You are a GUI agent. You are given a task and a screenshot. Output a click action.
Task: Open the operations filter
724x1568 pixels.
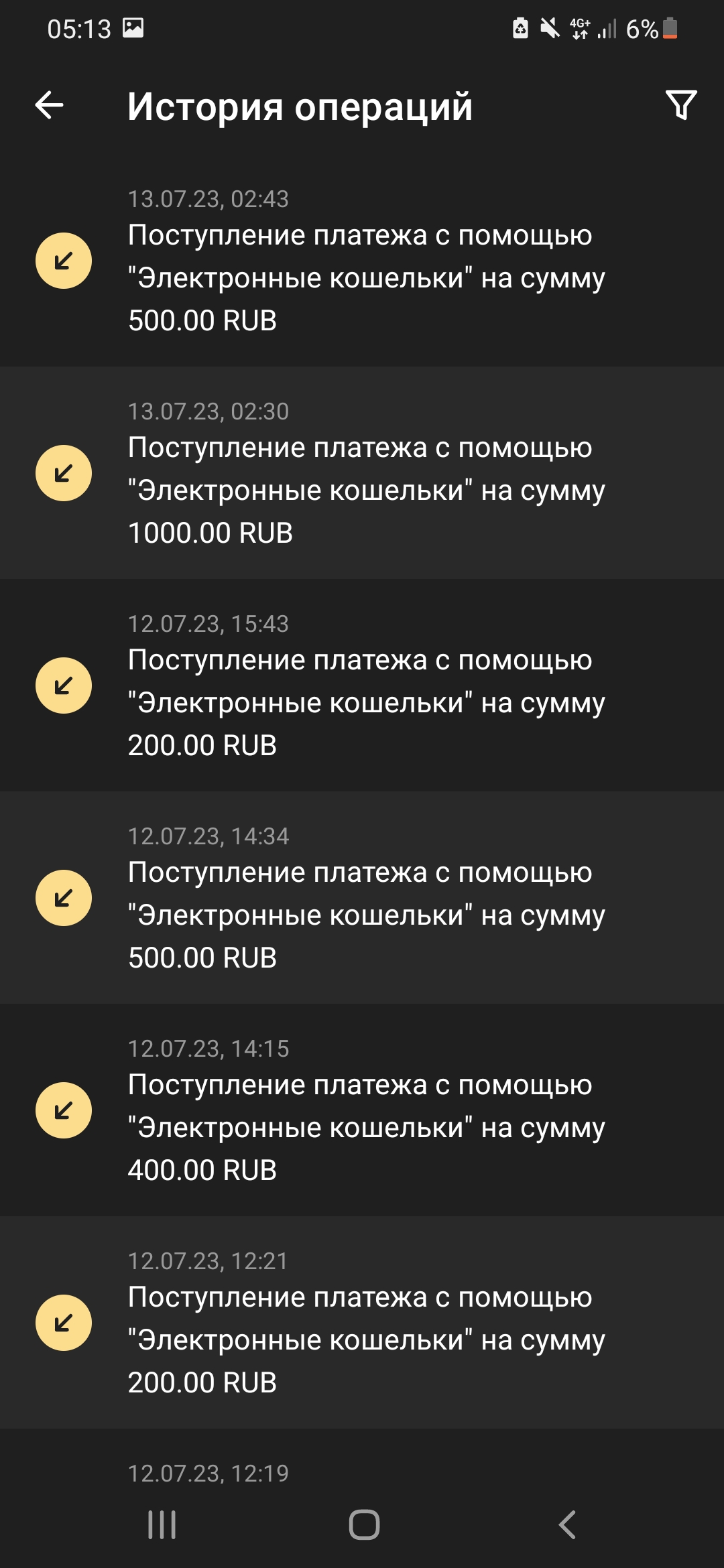point(681,105)
